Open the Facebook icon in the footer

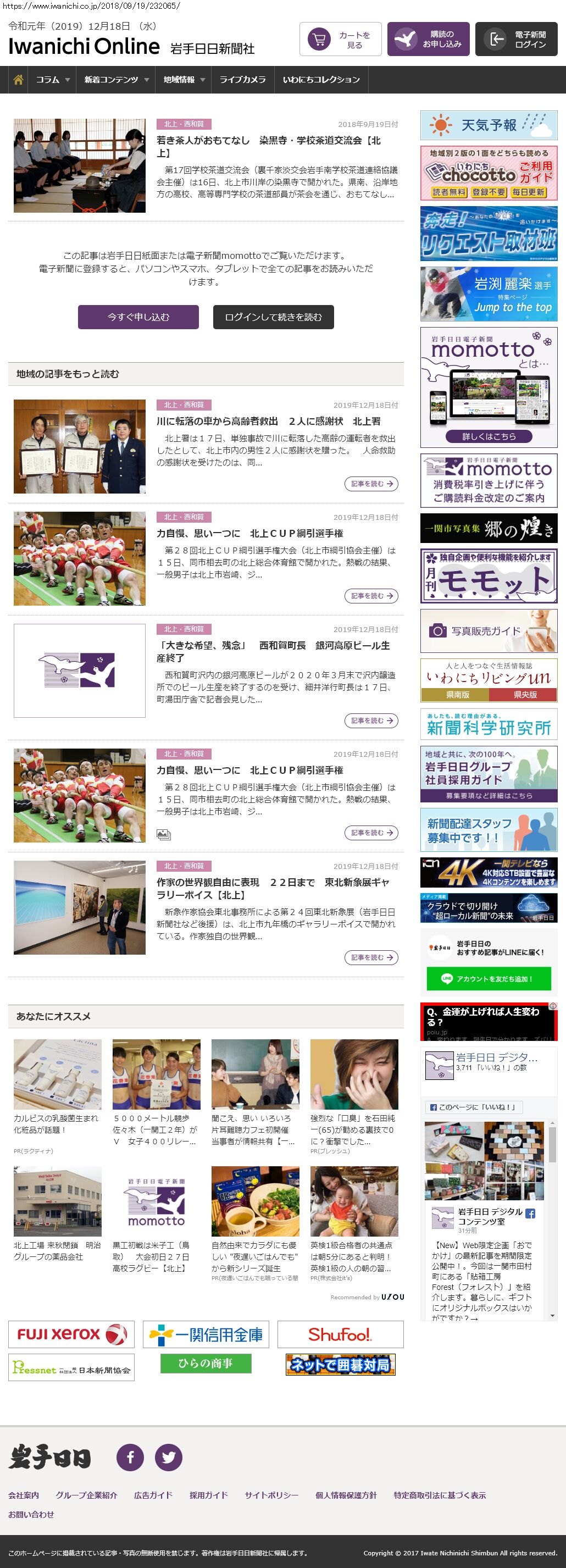[x=130, y=1457]
